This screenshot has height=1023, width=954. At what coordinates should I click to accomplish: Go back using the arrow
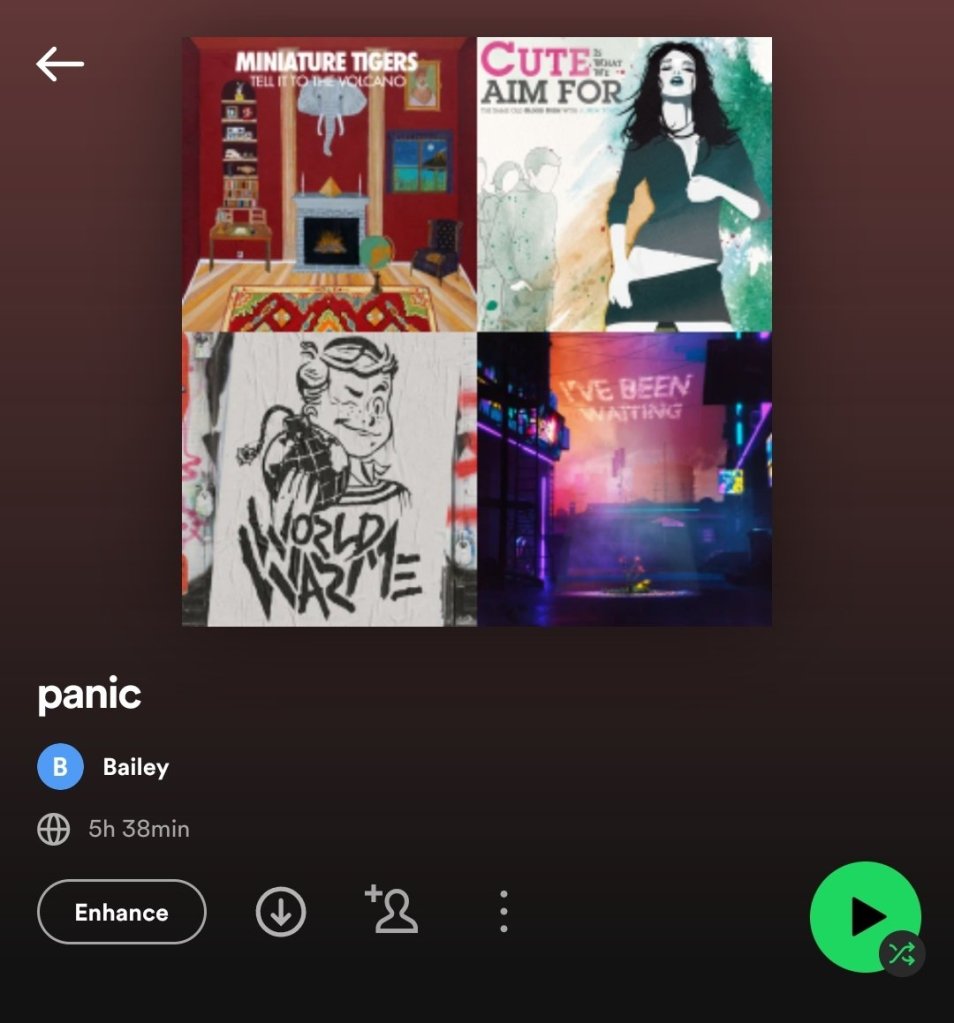point(60,64)
